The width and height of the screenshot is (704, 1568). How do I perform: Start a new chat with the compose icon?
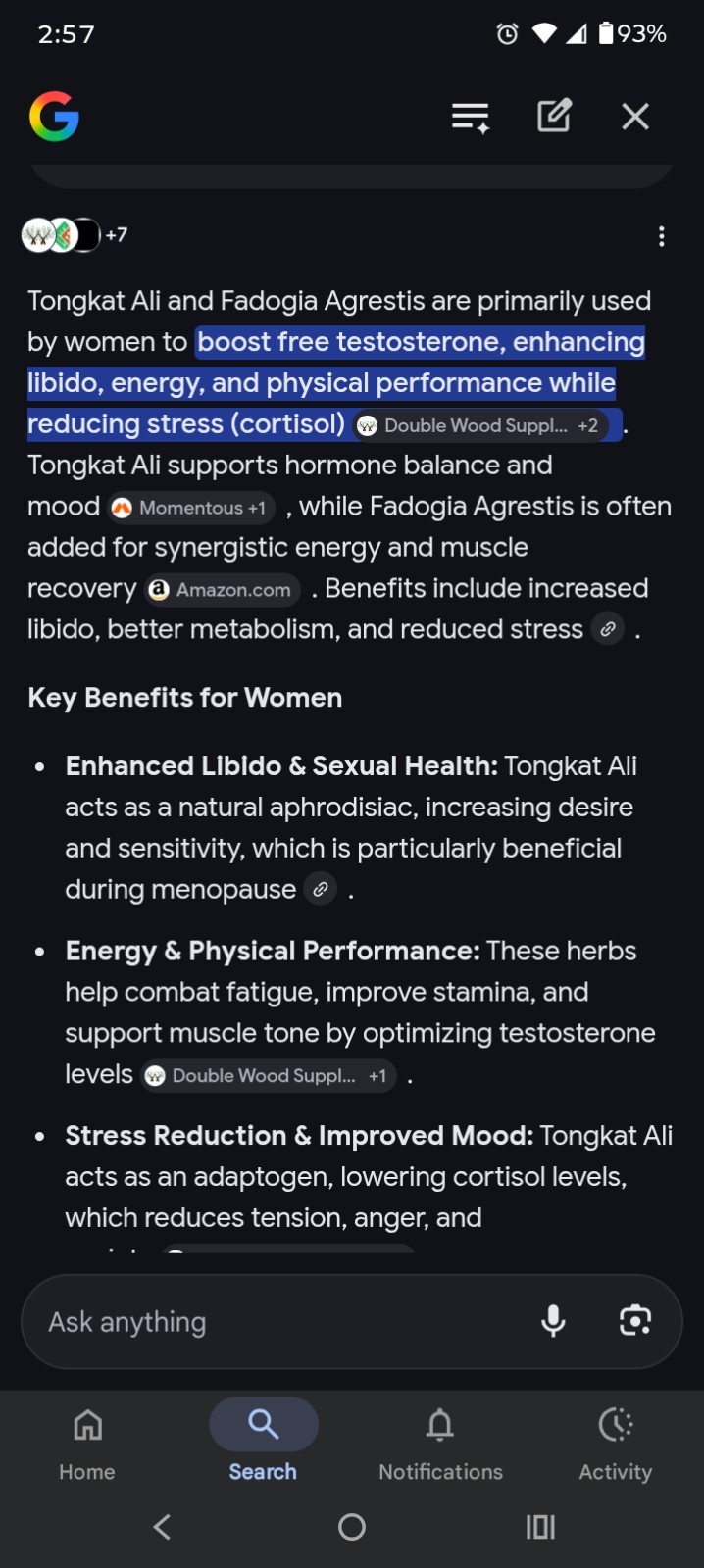click(x=554, y=116)
